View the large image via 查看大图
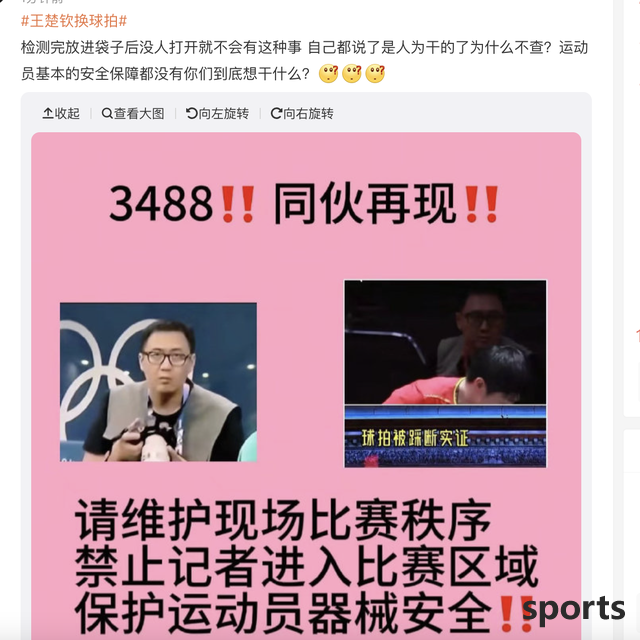Screen dimensions: 640x640 click(133, 114)
